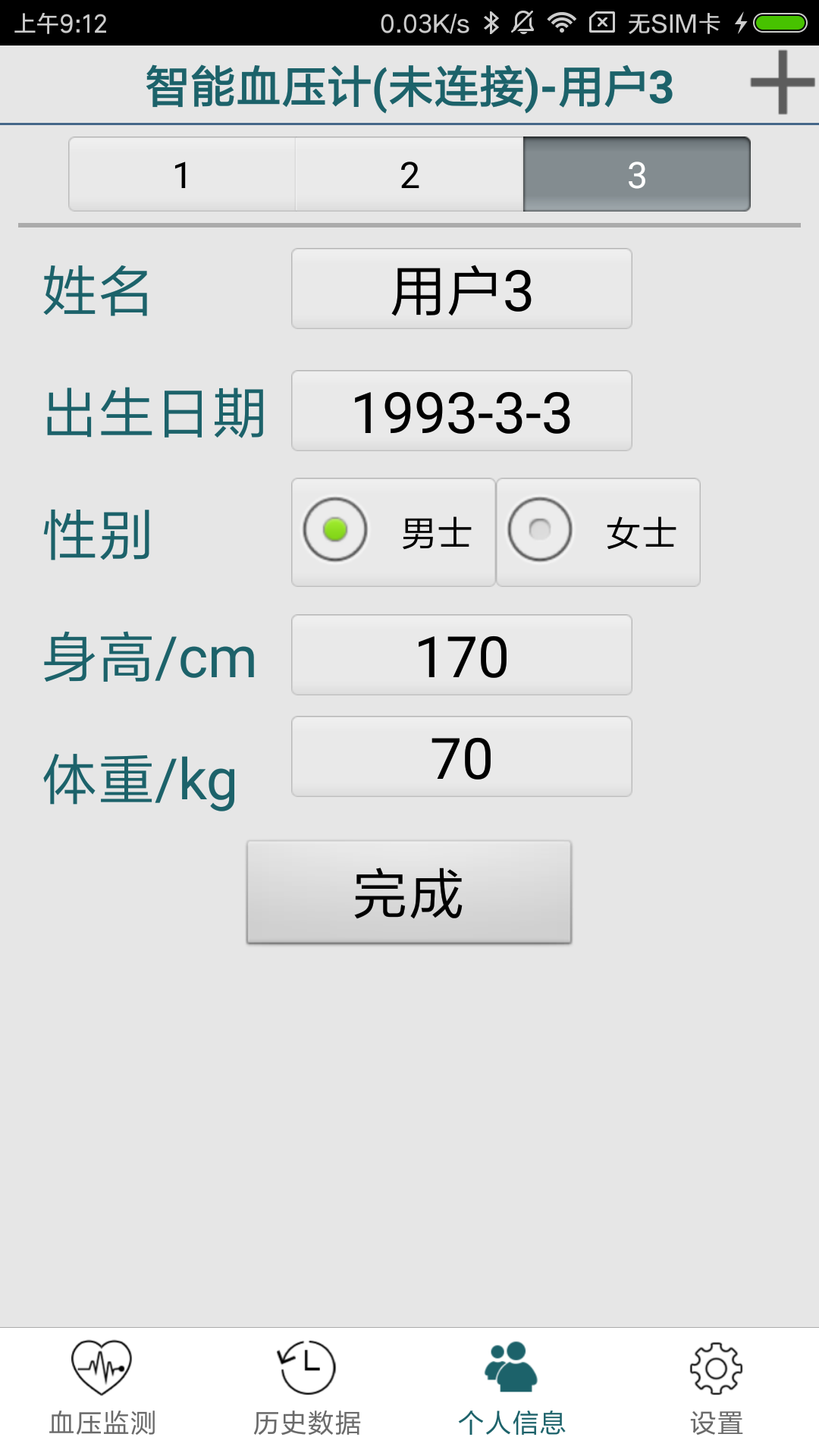This screenshot has height=1456, width=819.
Task: Switch to the 个人信息 tab
Action: coord(512,1389)
